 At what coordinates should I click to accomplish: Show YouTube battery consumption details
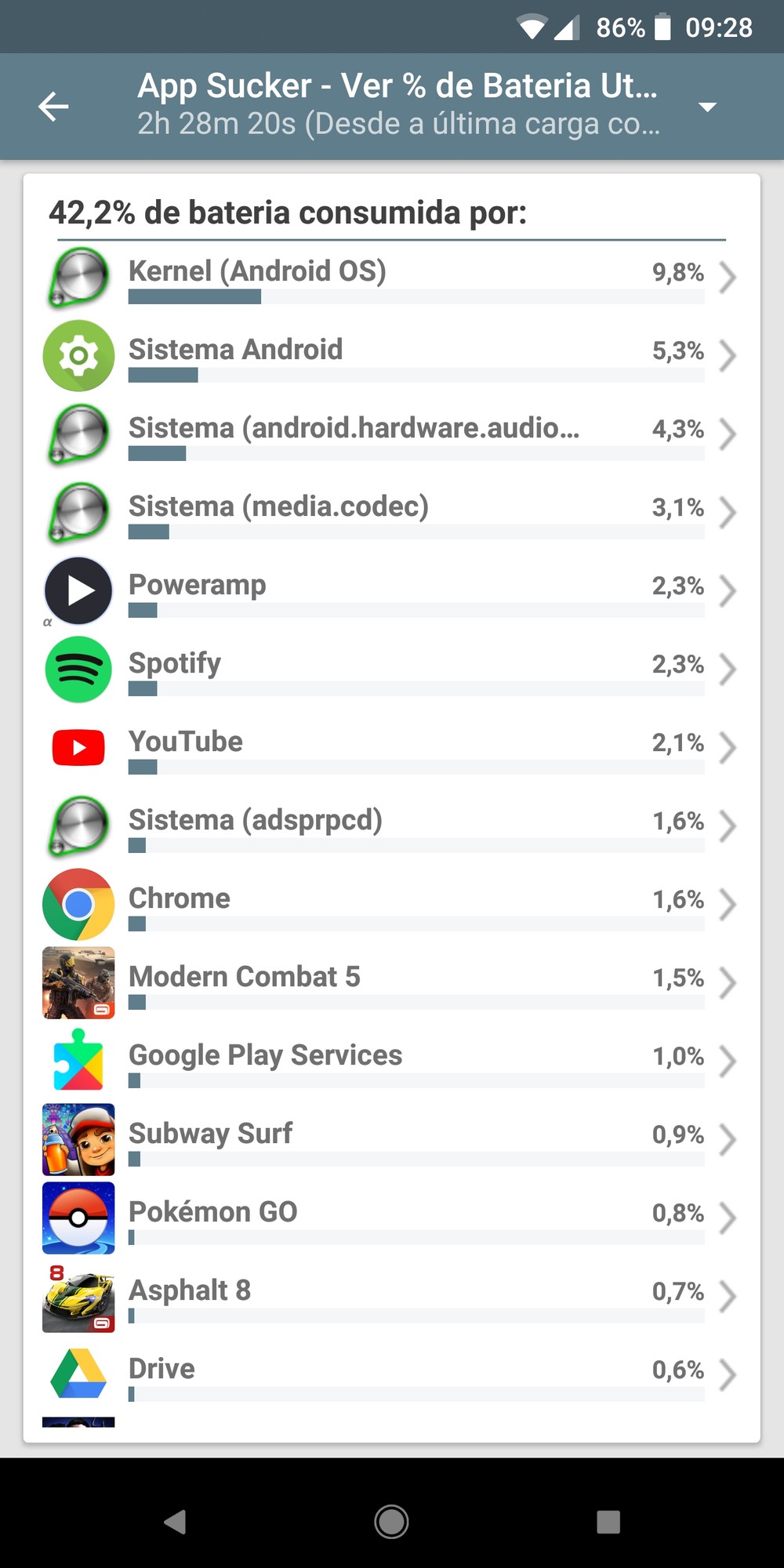coord(392,748)
